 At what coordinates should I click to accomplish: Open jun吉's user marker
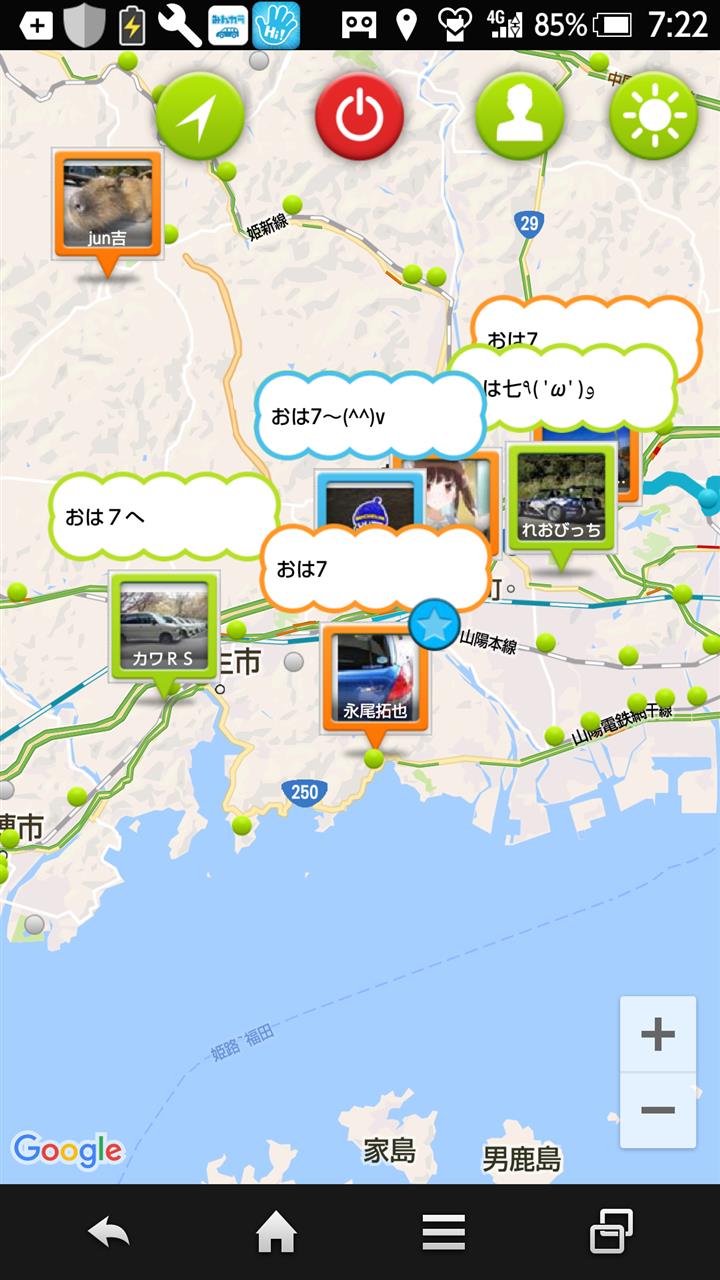tap(107, 205)
